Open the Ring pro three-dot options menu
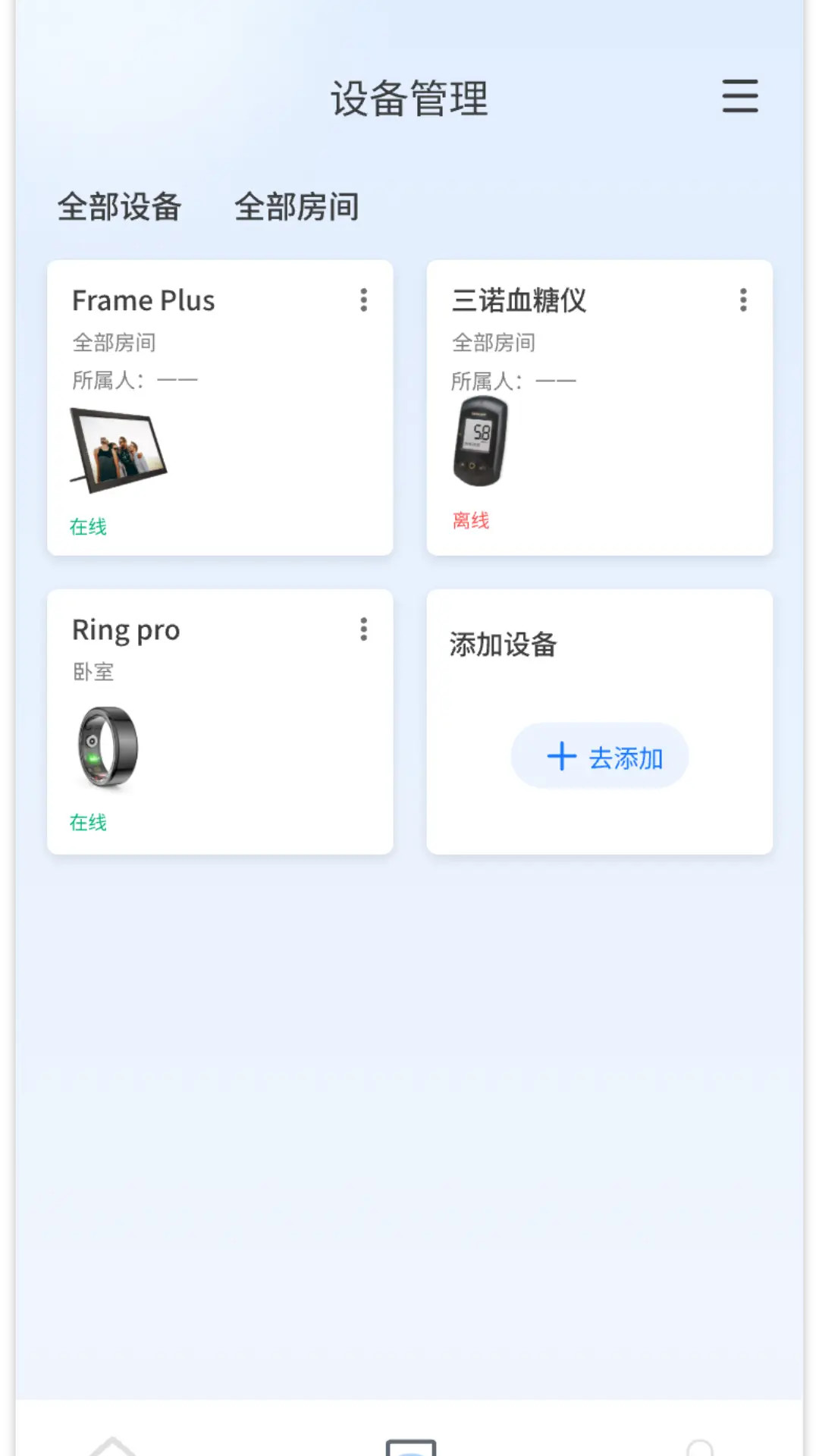 (x=363, y=629)
